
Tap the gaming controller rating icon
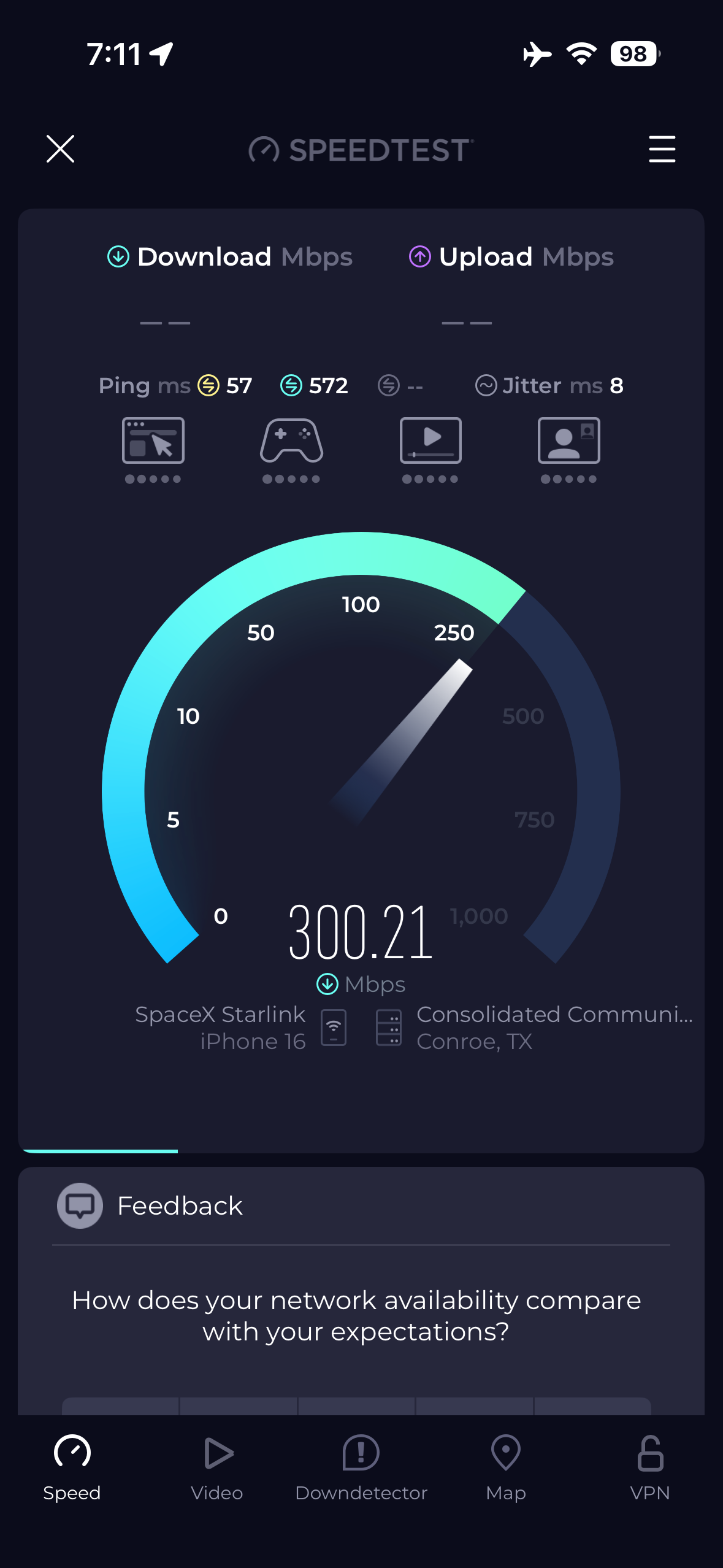(x=291, y=441)
